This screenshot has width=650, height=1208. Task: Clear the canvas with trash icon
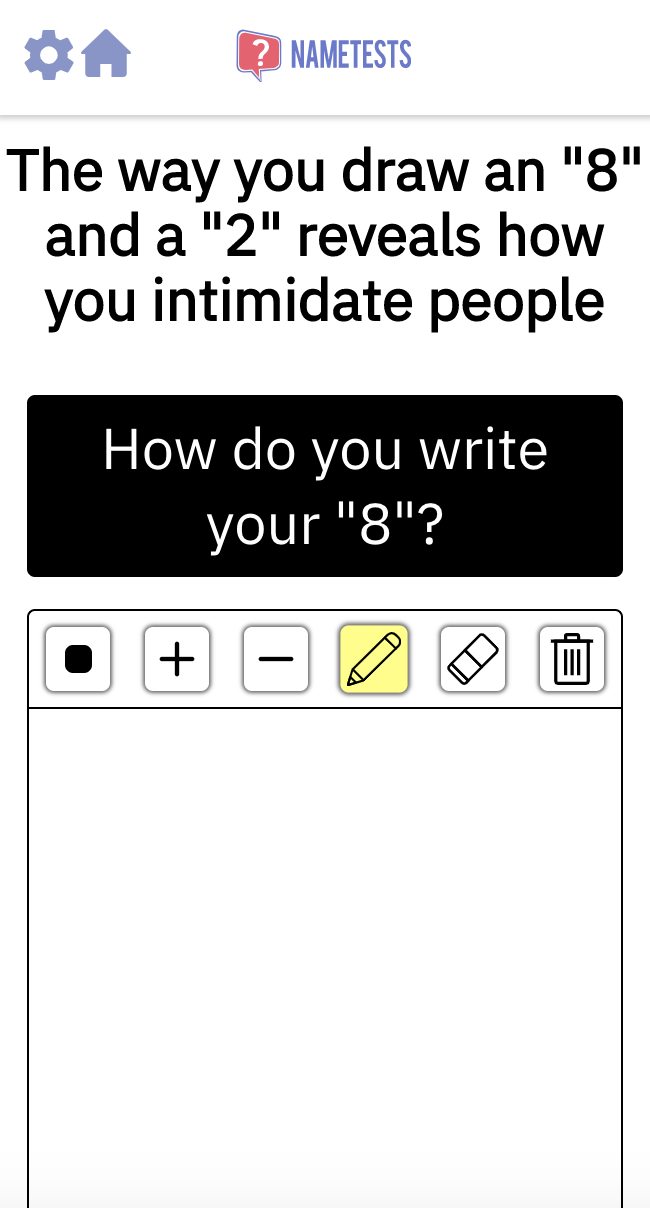(x=572, y=659)
